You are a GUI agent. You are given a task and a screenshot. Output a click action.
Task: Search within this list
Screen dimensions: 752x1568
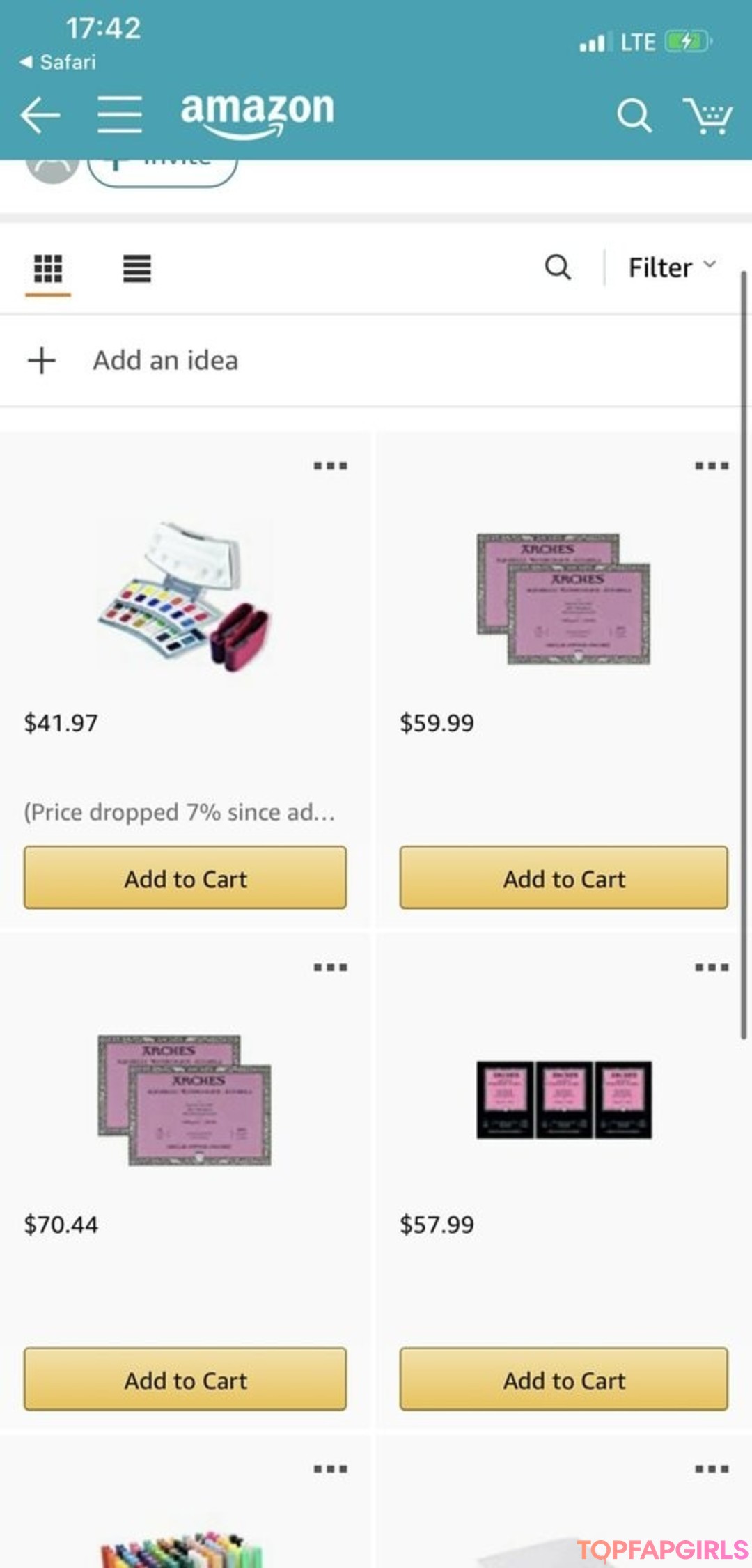[x=558, y=267]
